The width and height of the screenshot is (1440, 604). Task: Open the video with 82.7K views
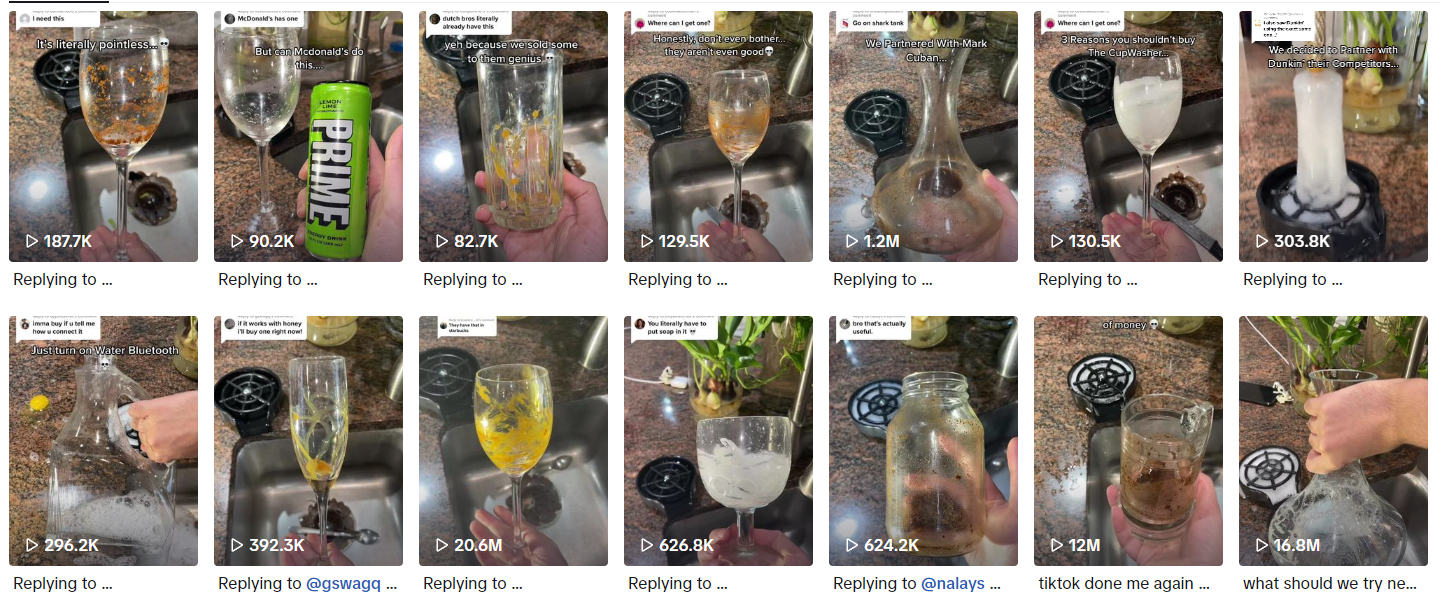point(513,137)
